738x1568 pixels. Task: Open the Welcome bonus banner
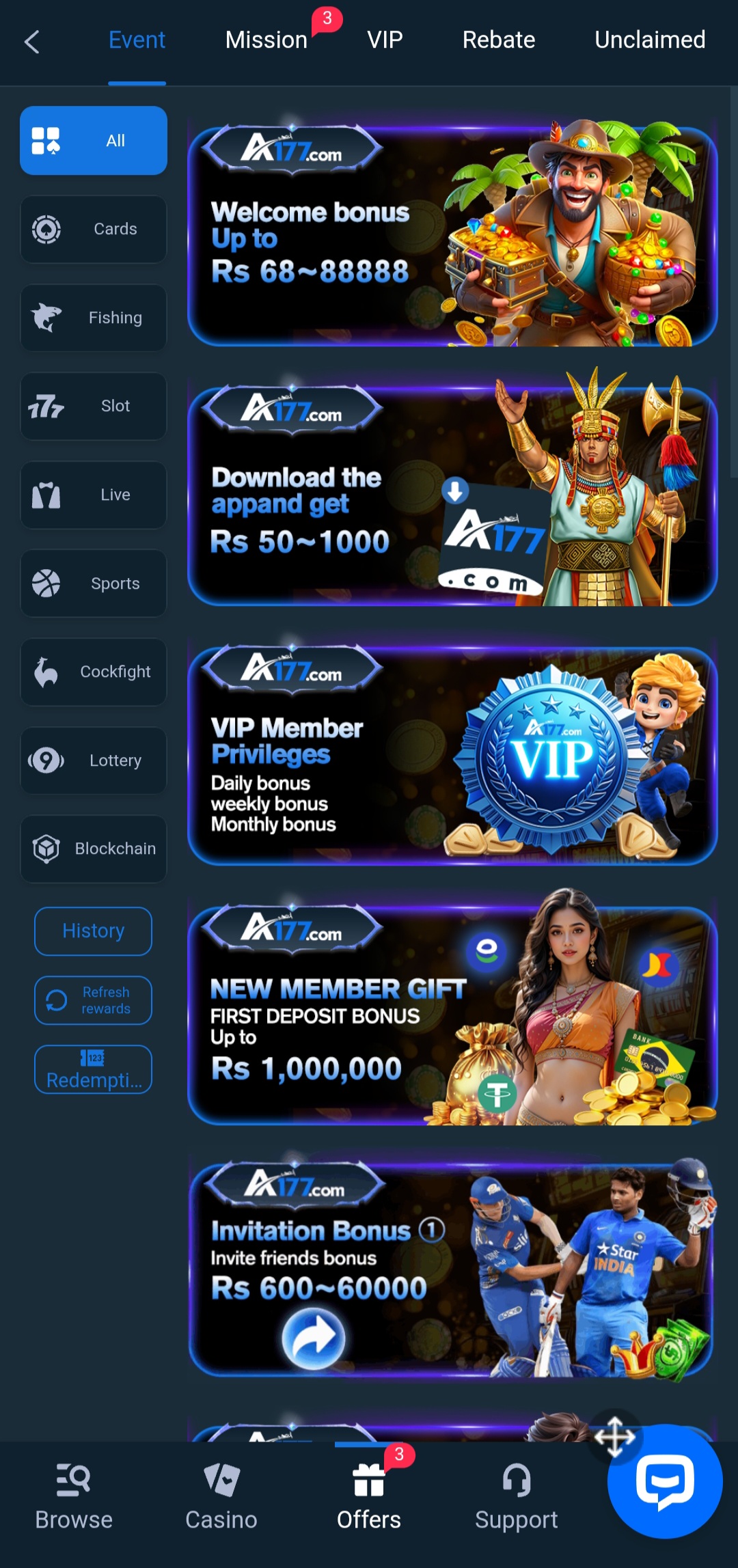point(452,236)
